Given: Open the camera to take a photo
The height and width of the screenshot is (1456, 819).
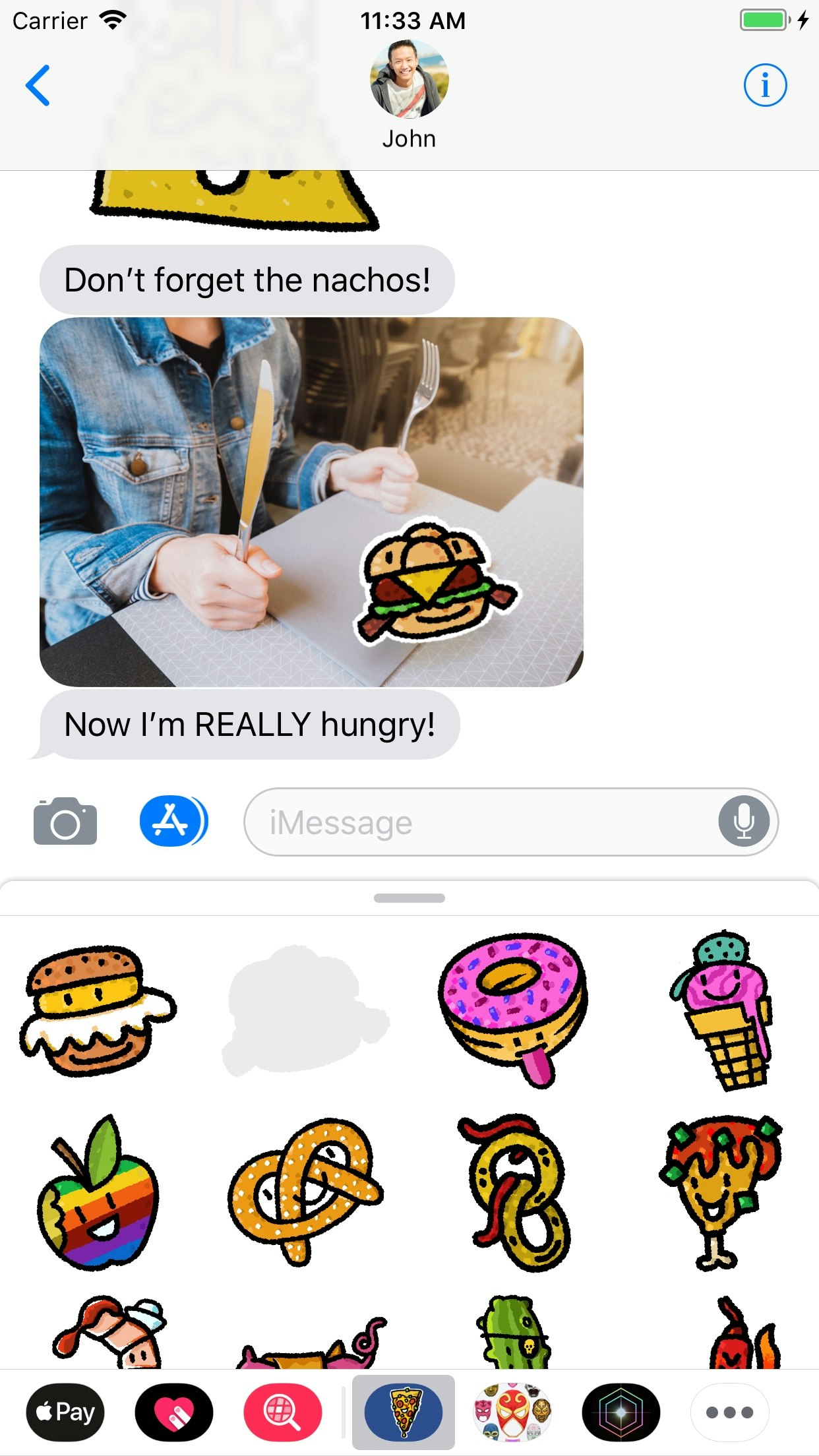Looking at the screenshot, I should 65,822.
